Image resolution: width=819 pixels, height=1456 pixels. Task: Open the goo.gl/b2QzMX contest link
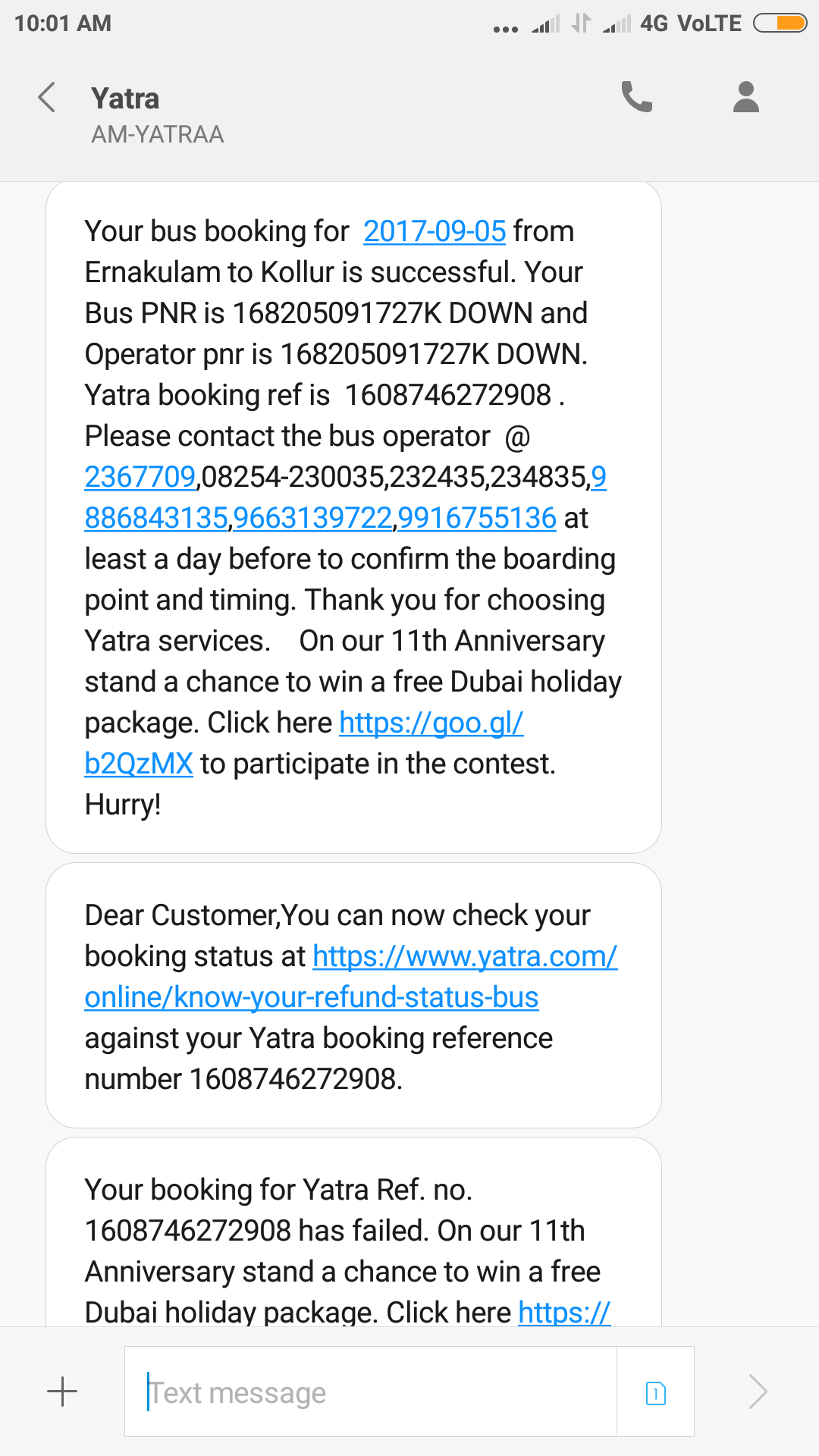[431, 723]
